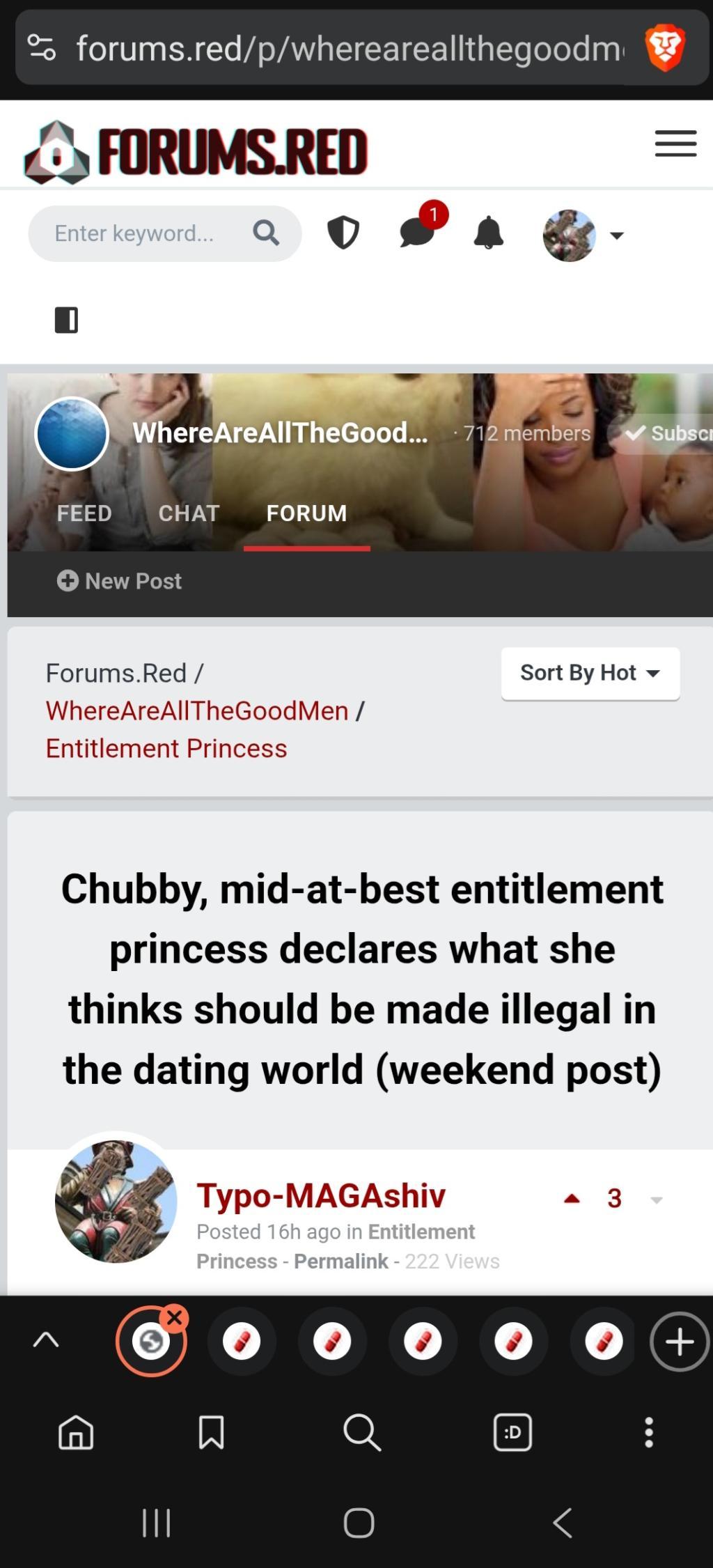Open the notifications bell
713x1568 pixels.
click(x=488, y=233)
